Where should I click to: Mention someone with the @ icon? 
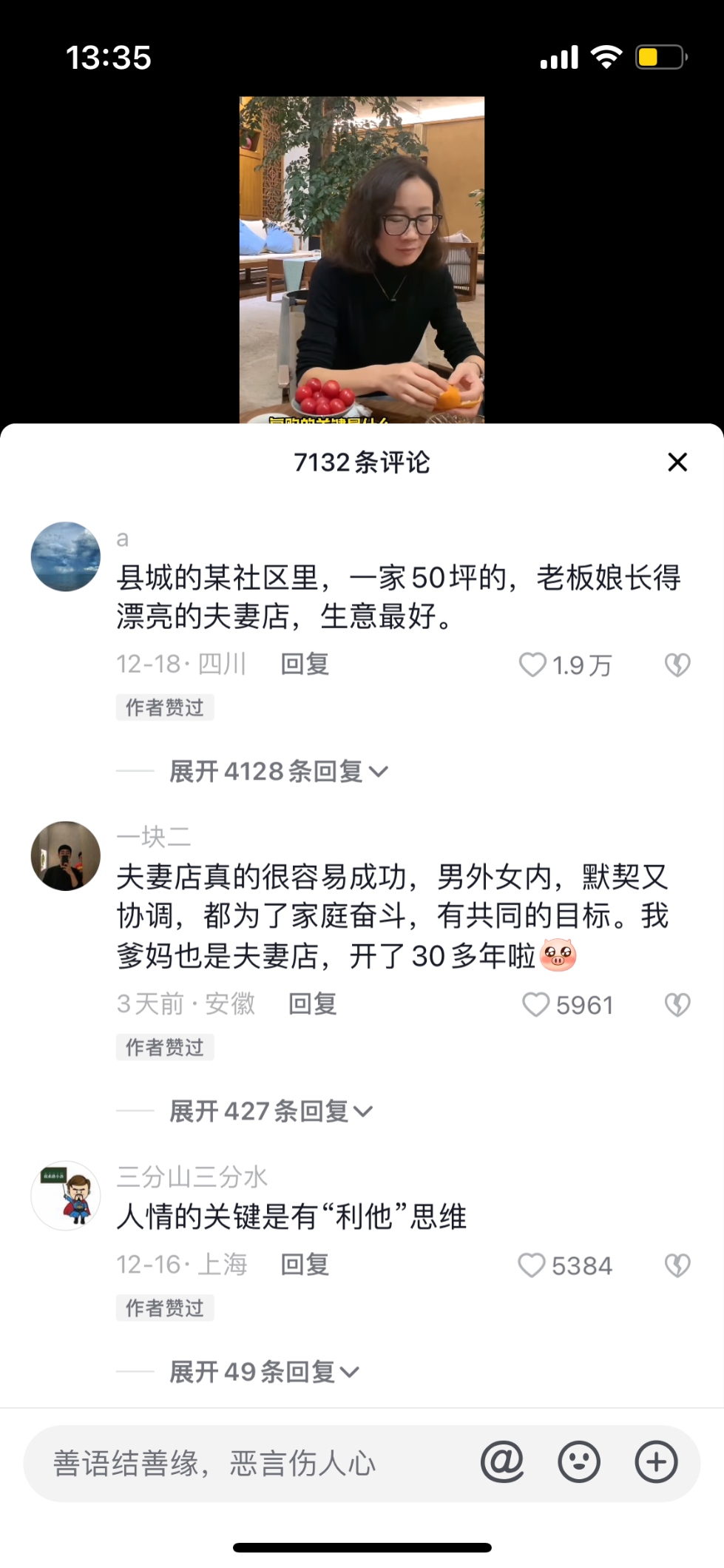pyautogui.click(x=502, y=1461)
